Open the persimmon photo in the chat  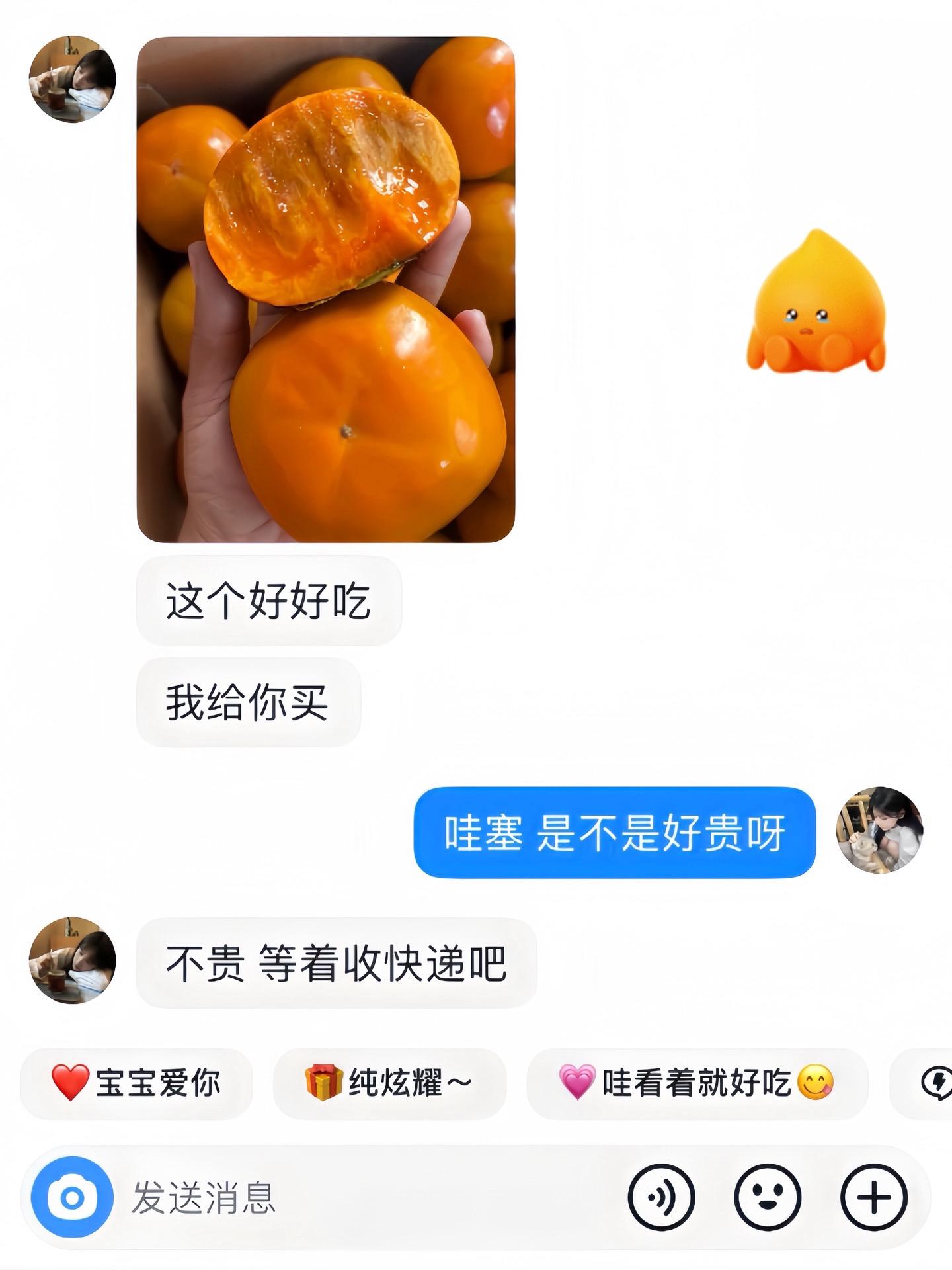point(325,290)
